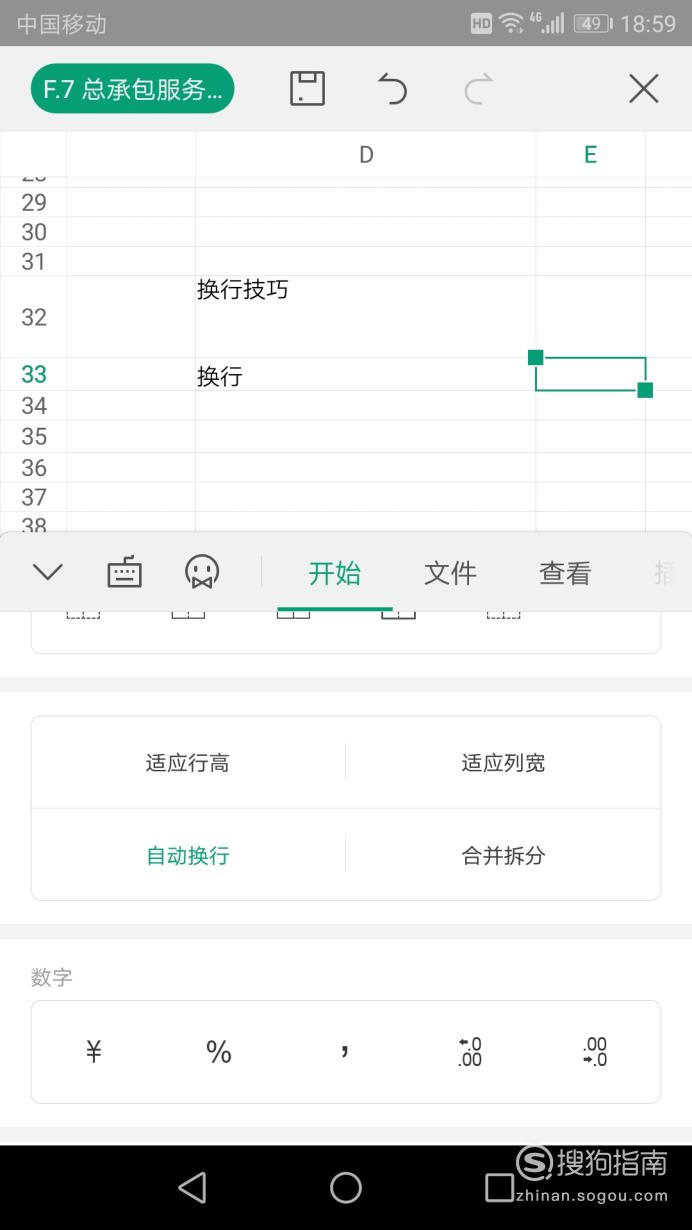
Task: Switch to the 查看 tab
Action: 565,573
